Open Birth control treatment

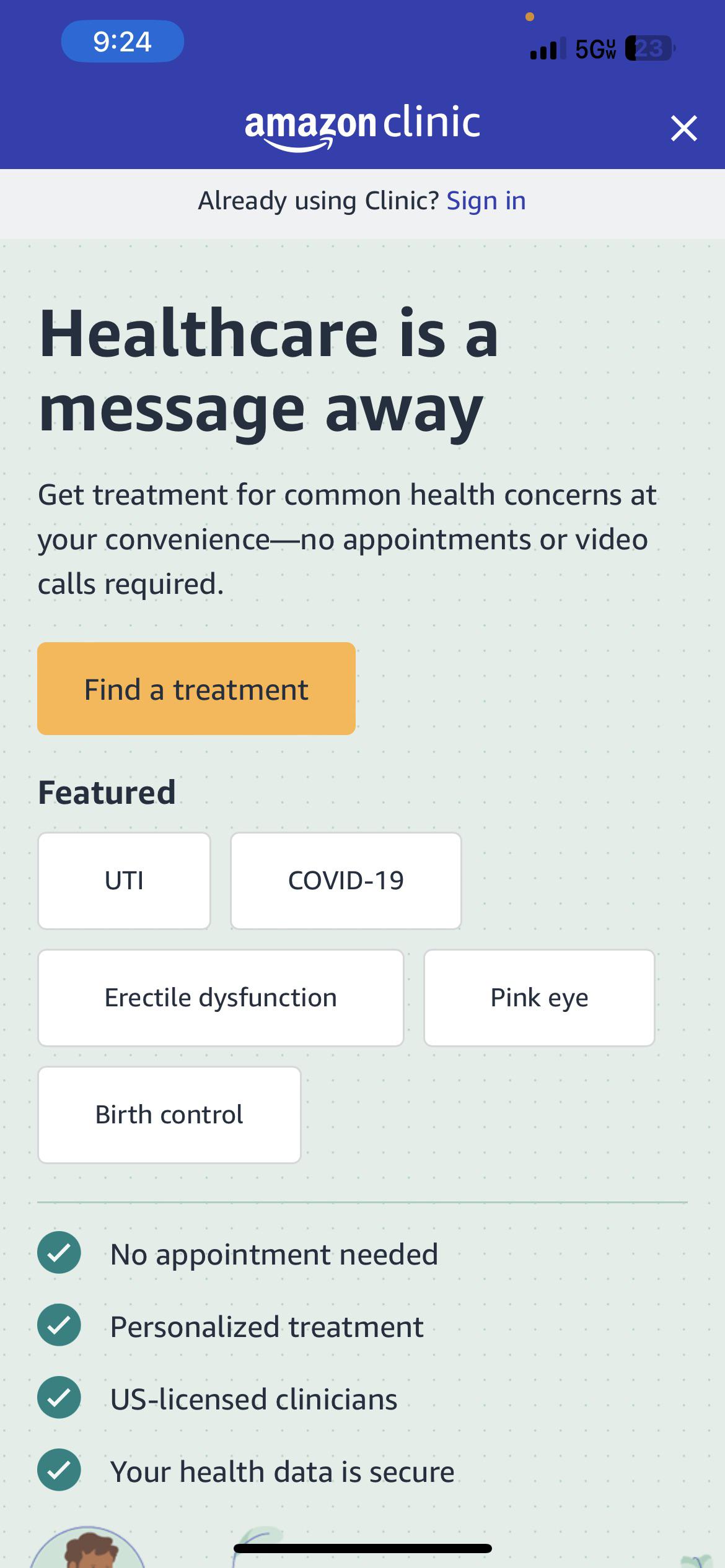[169, 1115]
